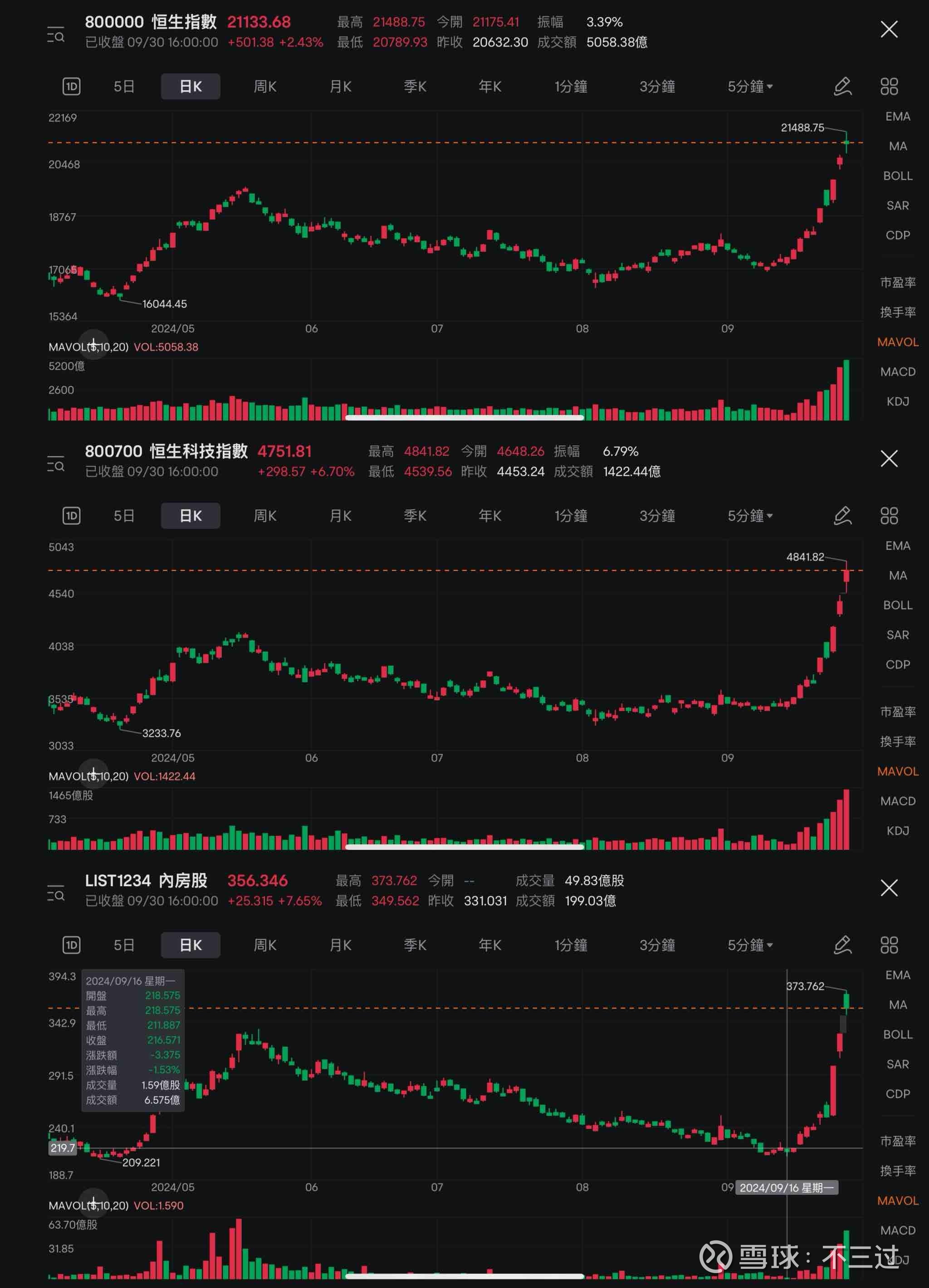Apply the EMA indicator to the 恒生科技指數 chart

897,546
